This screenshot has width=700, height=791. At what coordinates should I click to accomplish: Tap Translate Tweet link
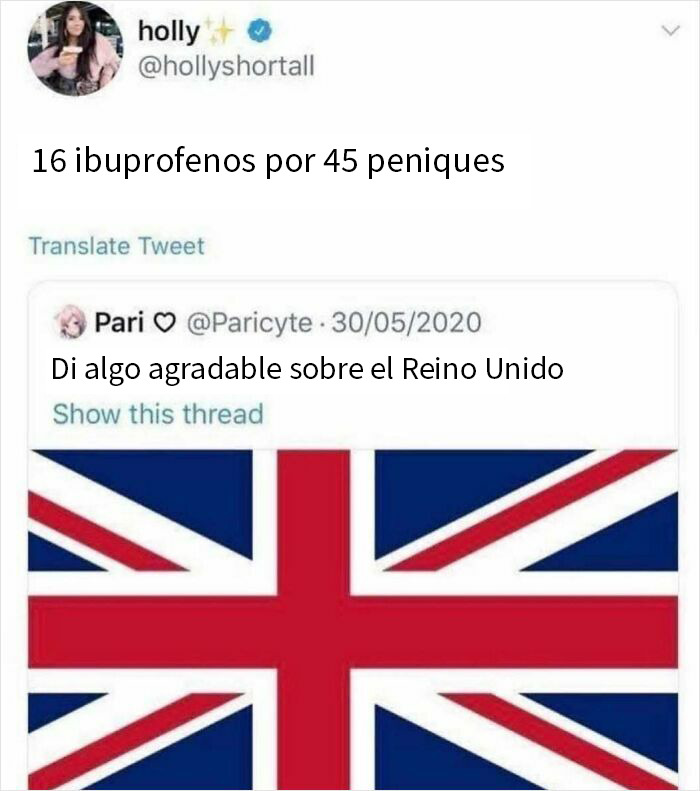[116, 246]
